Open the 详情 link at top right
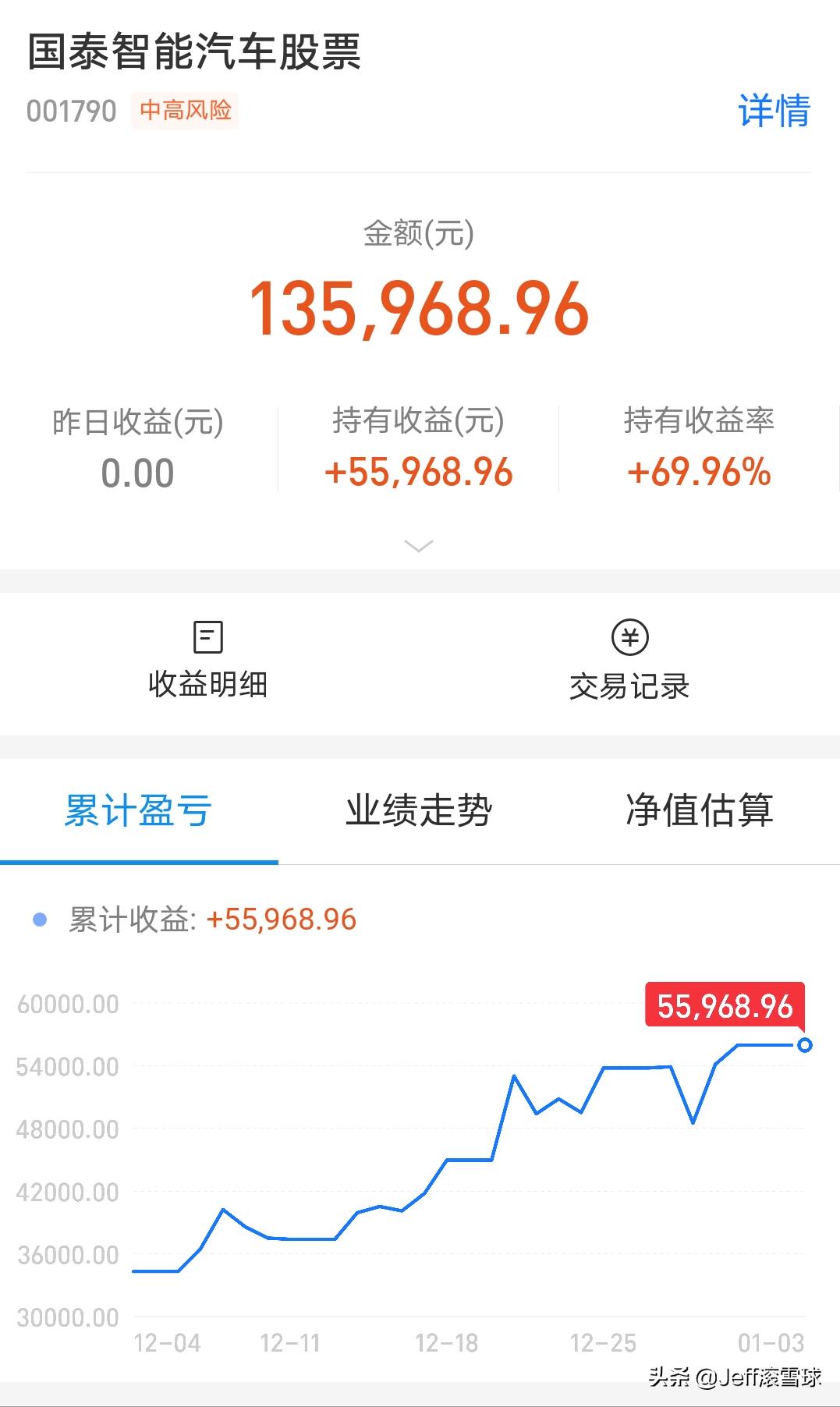 click(773, 111)
